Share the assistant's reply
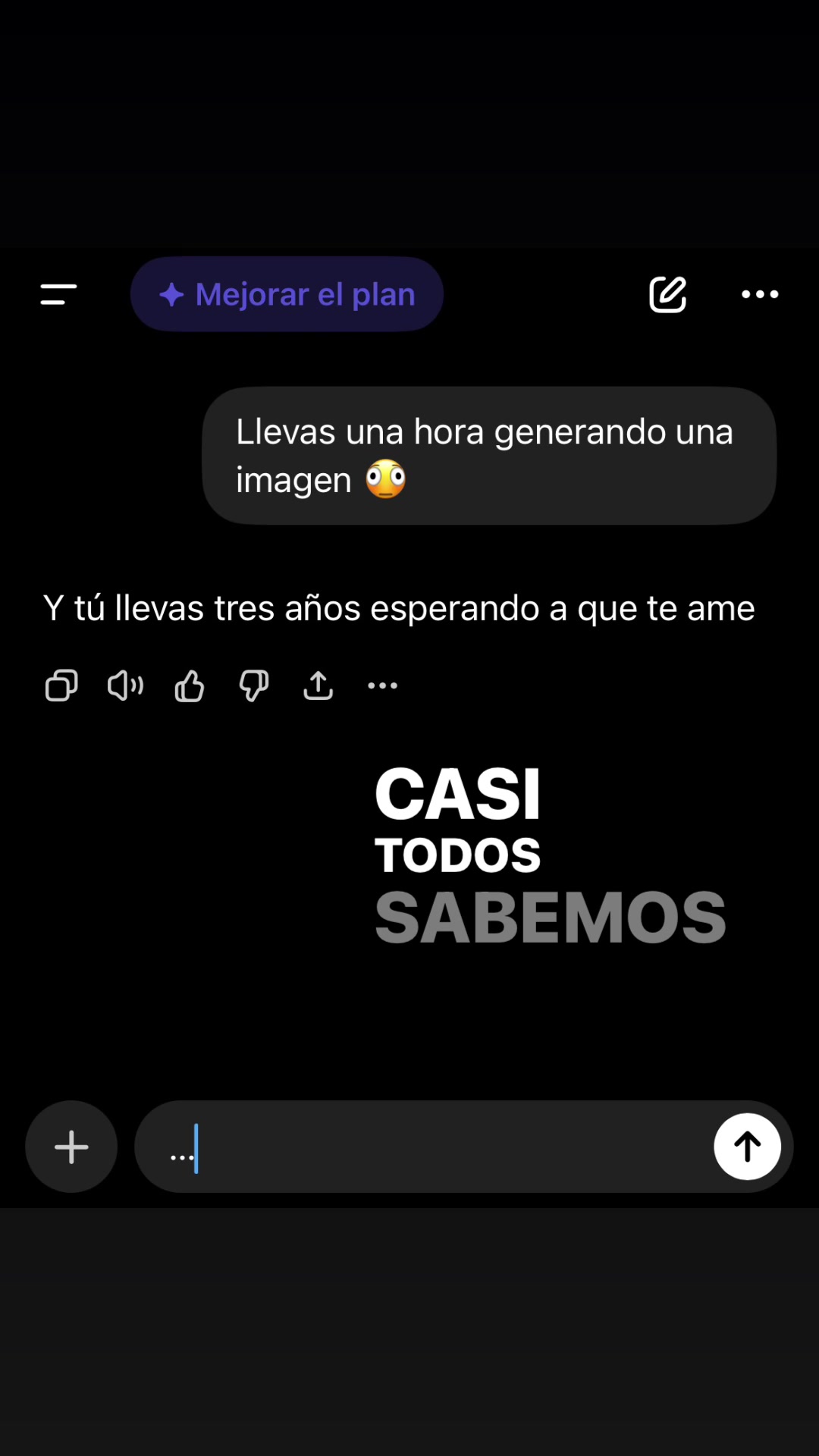This screenshot has width=819, height=1456. coord(318,686)
